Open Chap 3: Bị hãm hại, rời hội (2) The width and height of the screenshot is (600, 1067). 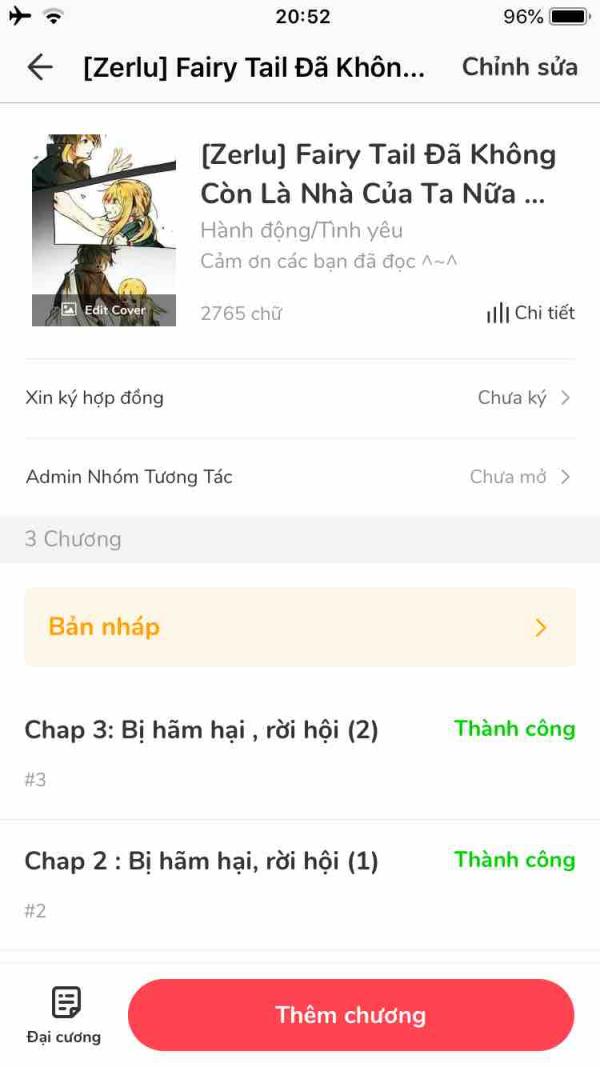pyautogui.click(x=202, y=731)
